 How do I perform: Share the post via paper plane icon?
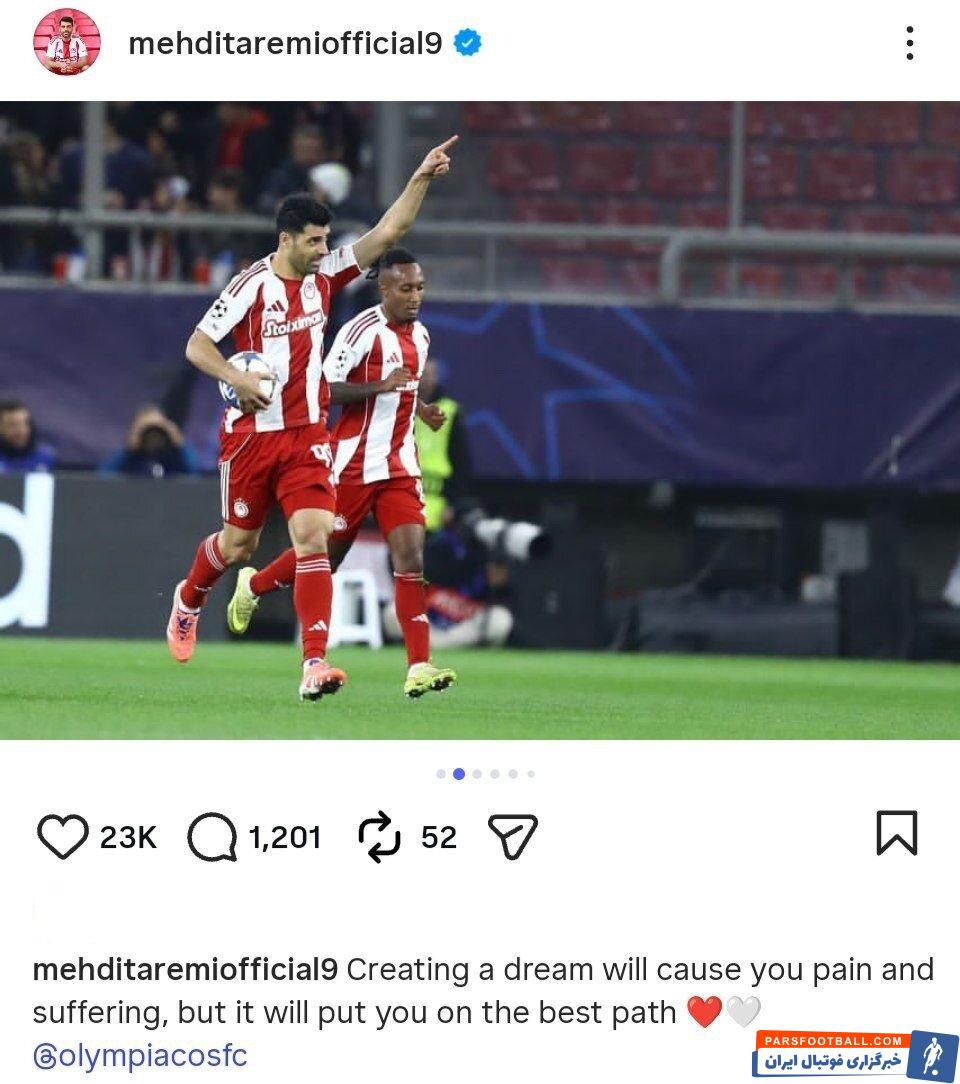coord(513,836)
